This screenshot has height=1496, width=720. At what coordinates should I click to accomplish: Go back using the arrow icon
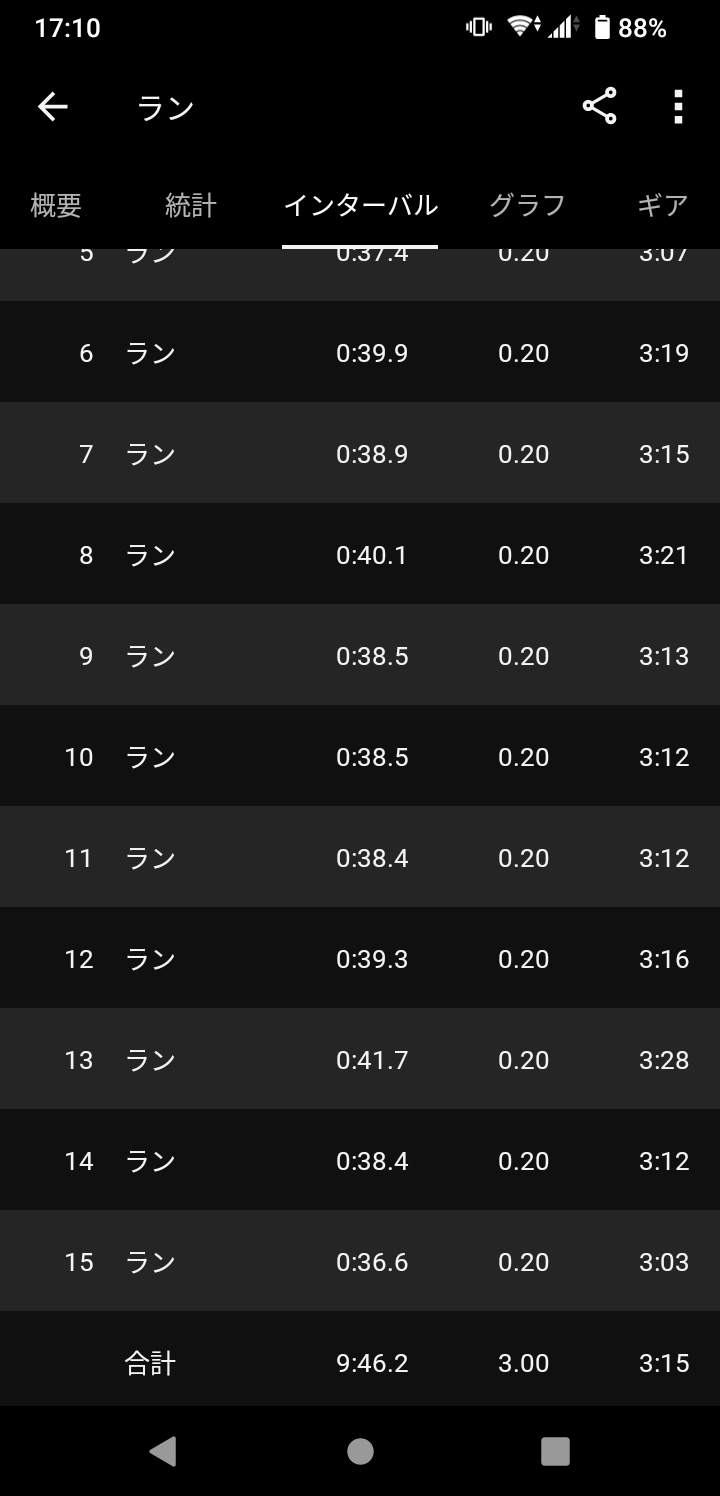coord(53,107)
